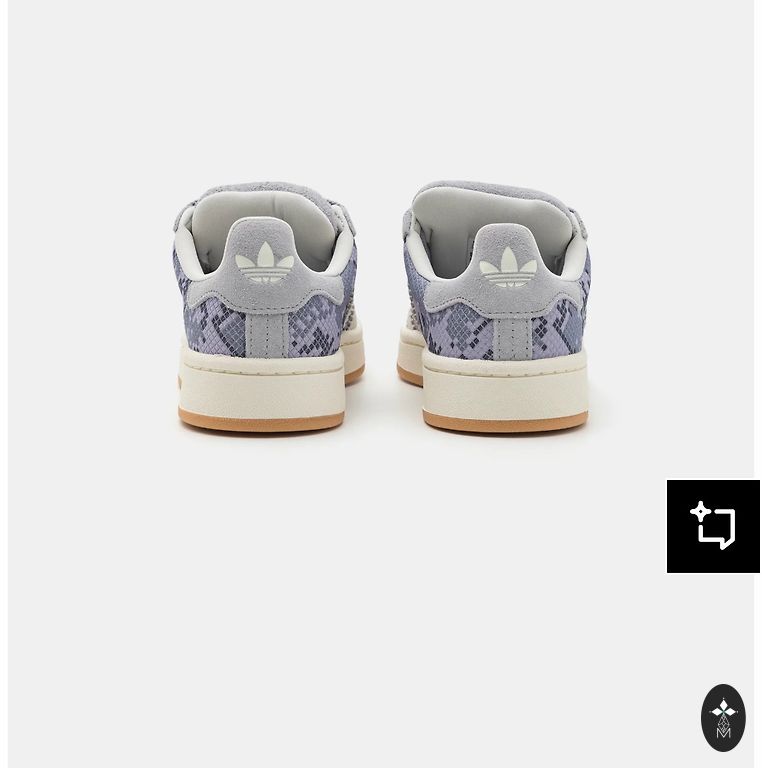Open the visual search for similar items
This screenshot has width=762, height=768.
[713, 526]
